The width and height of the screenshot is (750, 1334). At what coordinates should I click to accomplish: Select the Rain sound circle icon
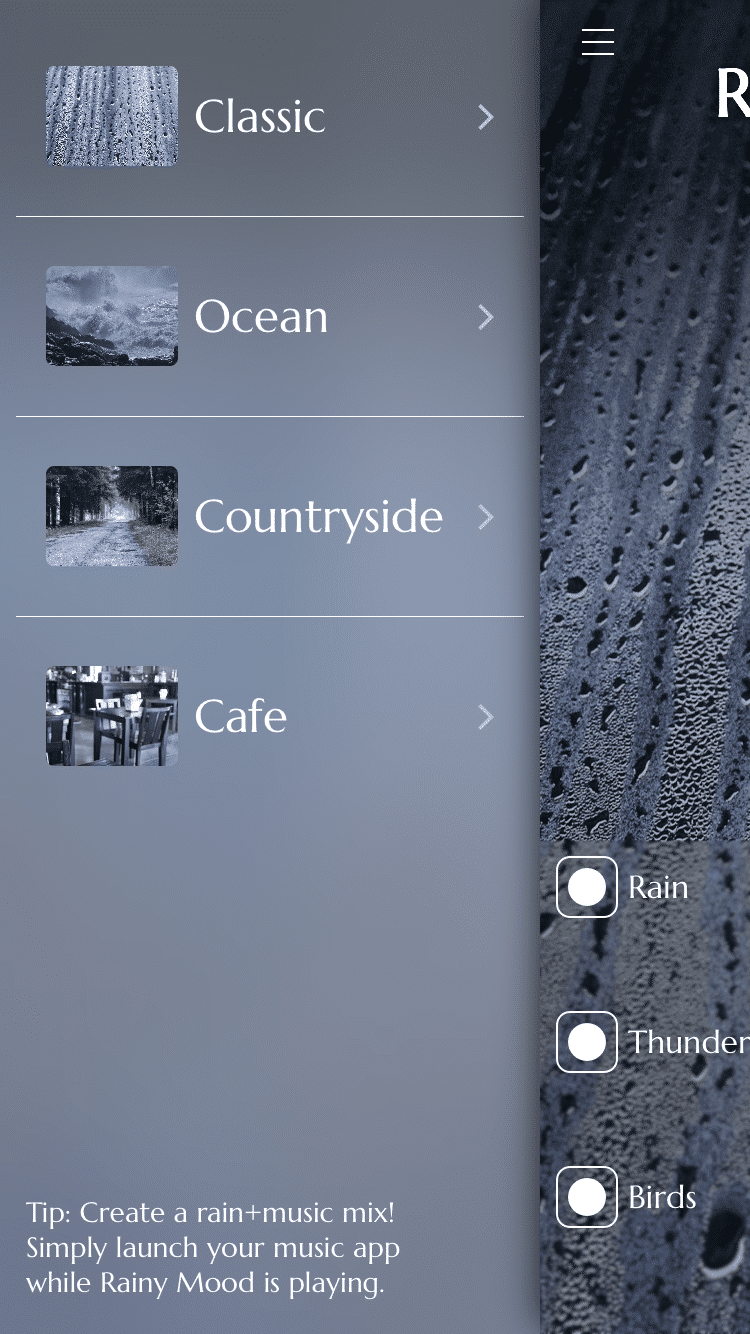point(586,886)
